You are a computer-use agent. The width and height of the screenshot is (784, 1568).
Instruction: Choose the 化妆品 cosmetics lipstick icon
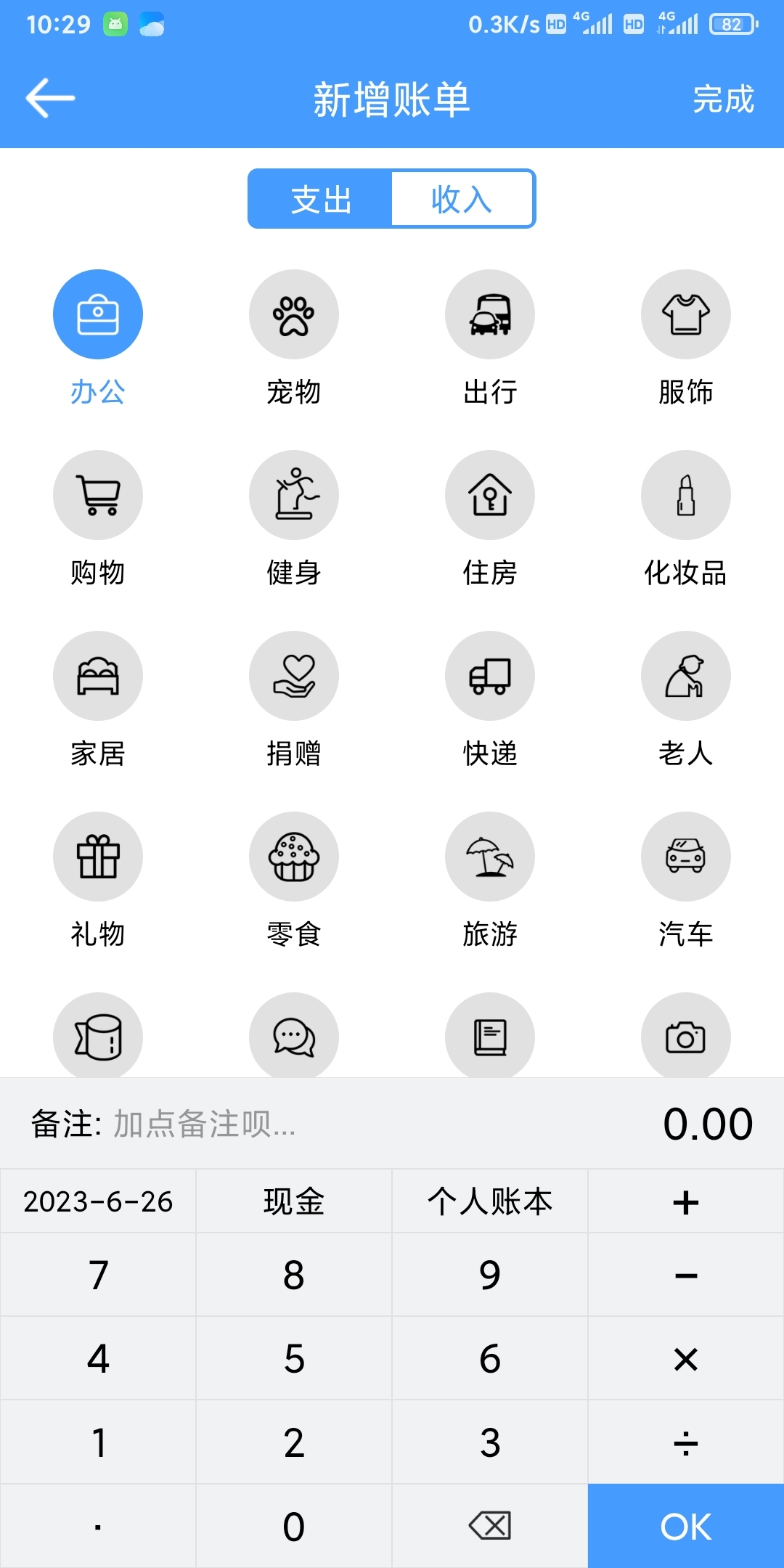click(685, 494)
